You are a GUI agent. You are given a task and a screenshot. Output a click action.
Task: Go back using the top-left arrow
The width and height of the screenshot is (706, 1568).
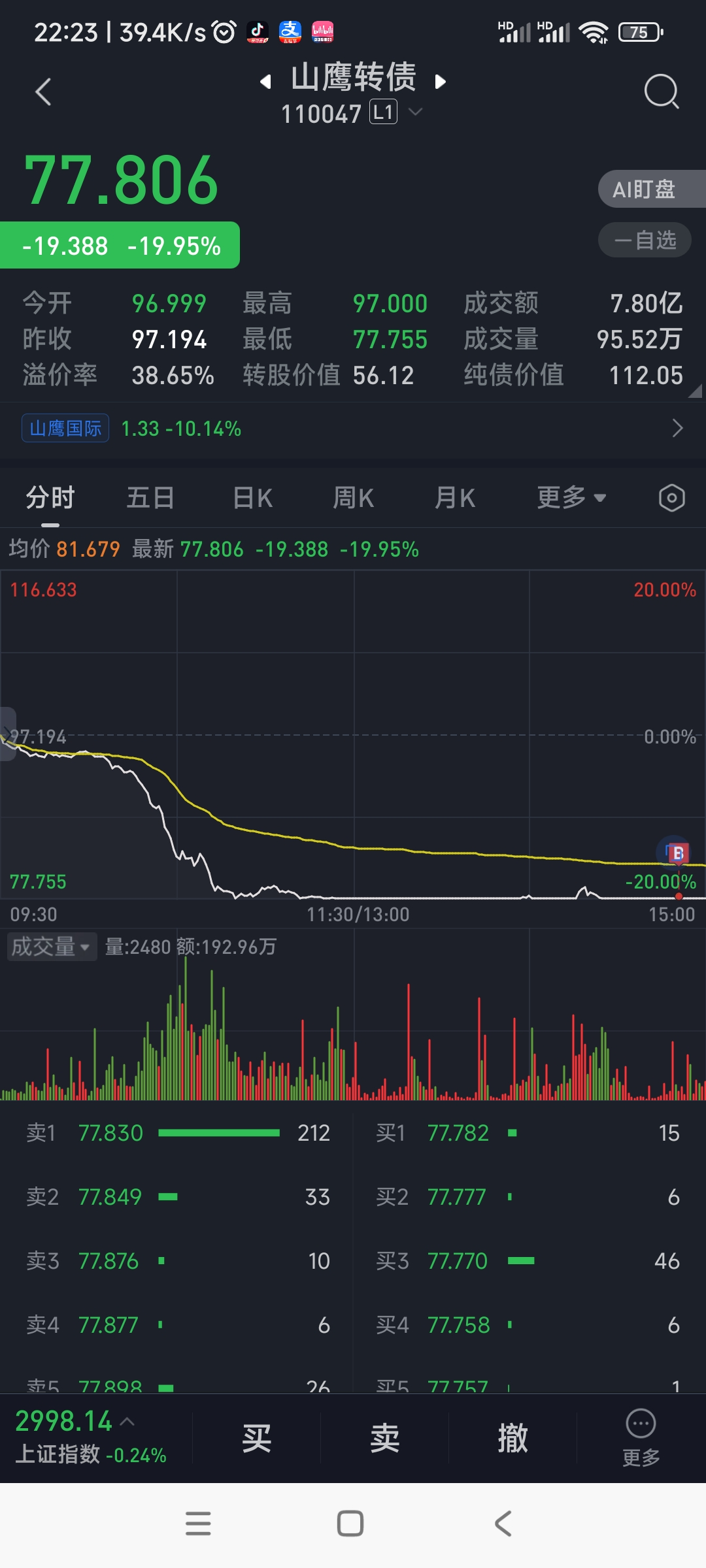[x=43, y=92]
